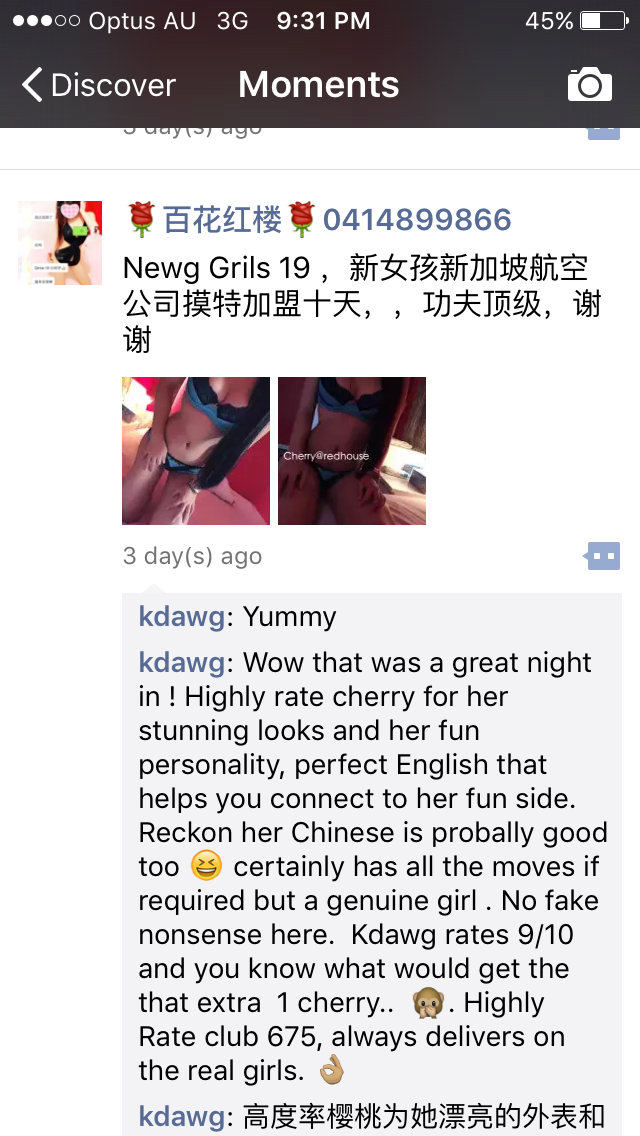This screenshot has height=1136, width=640.
Task: Open the 百花红楼 0414899866 profile name
Action: tap(319, 220)
